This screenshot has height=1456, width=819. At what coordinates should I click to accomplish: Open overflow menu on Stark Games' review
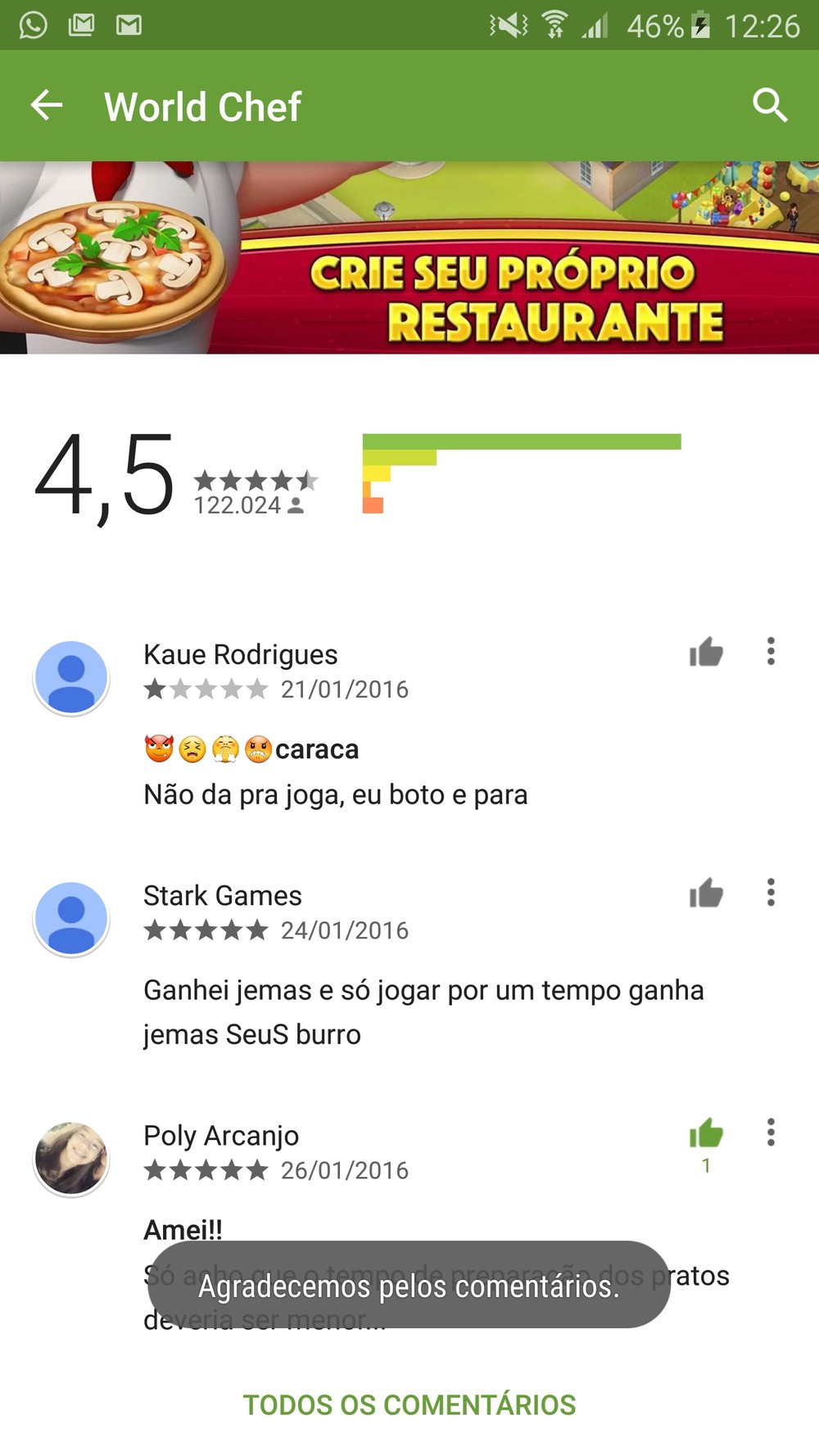click(x=771, y=893)
